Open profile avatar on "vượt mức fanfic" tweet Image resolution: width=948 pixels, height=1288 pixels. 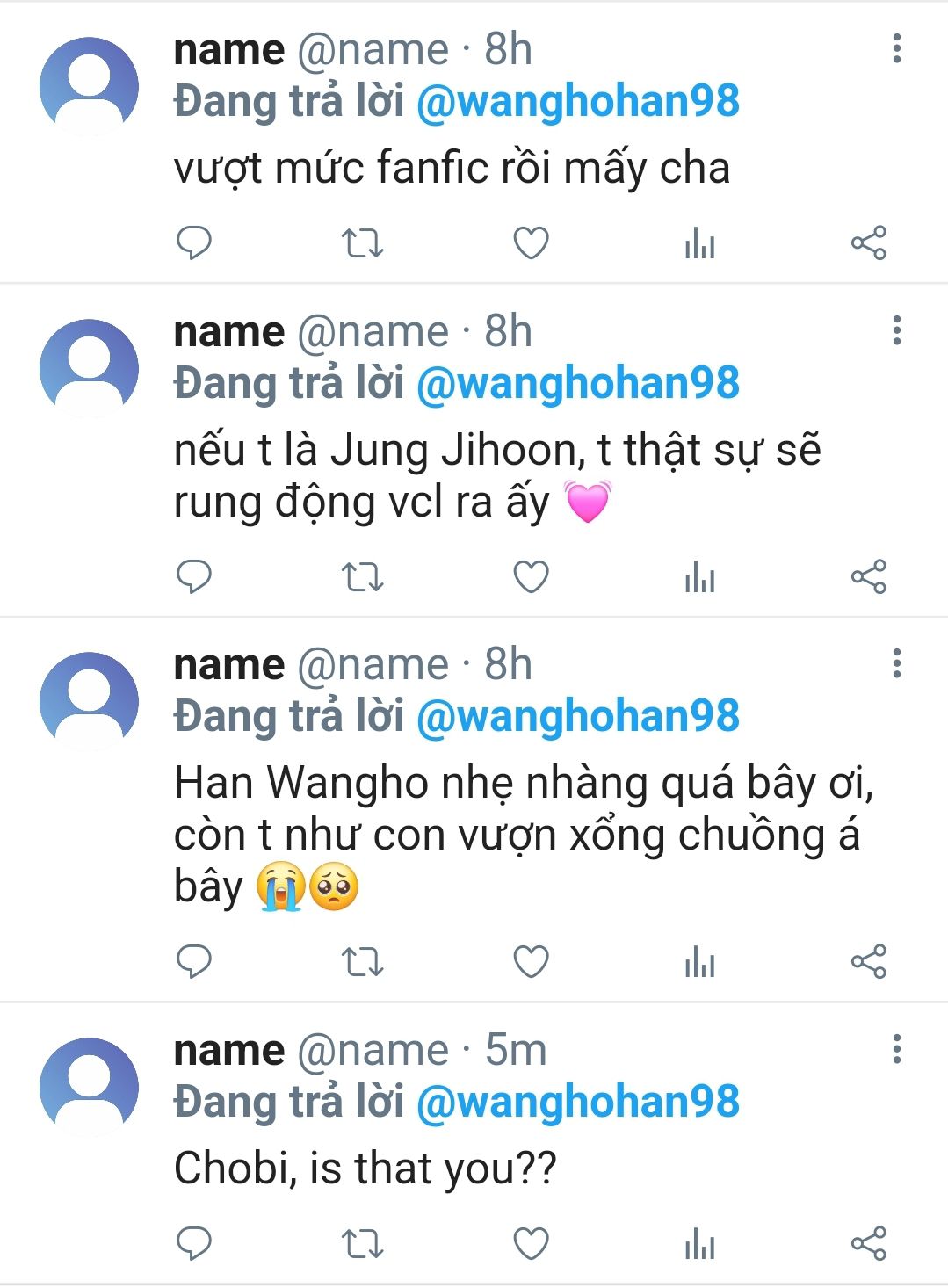point(89,86)
